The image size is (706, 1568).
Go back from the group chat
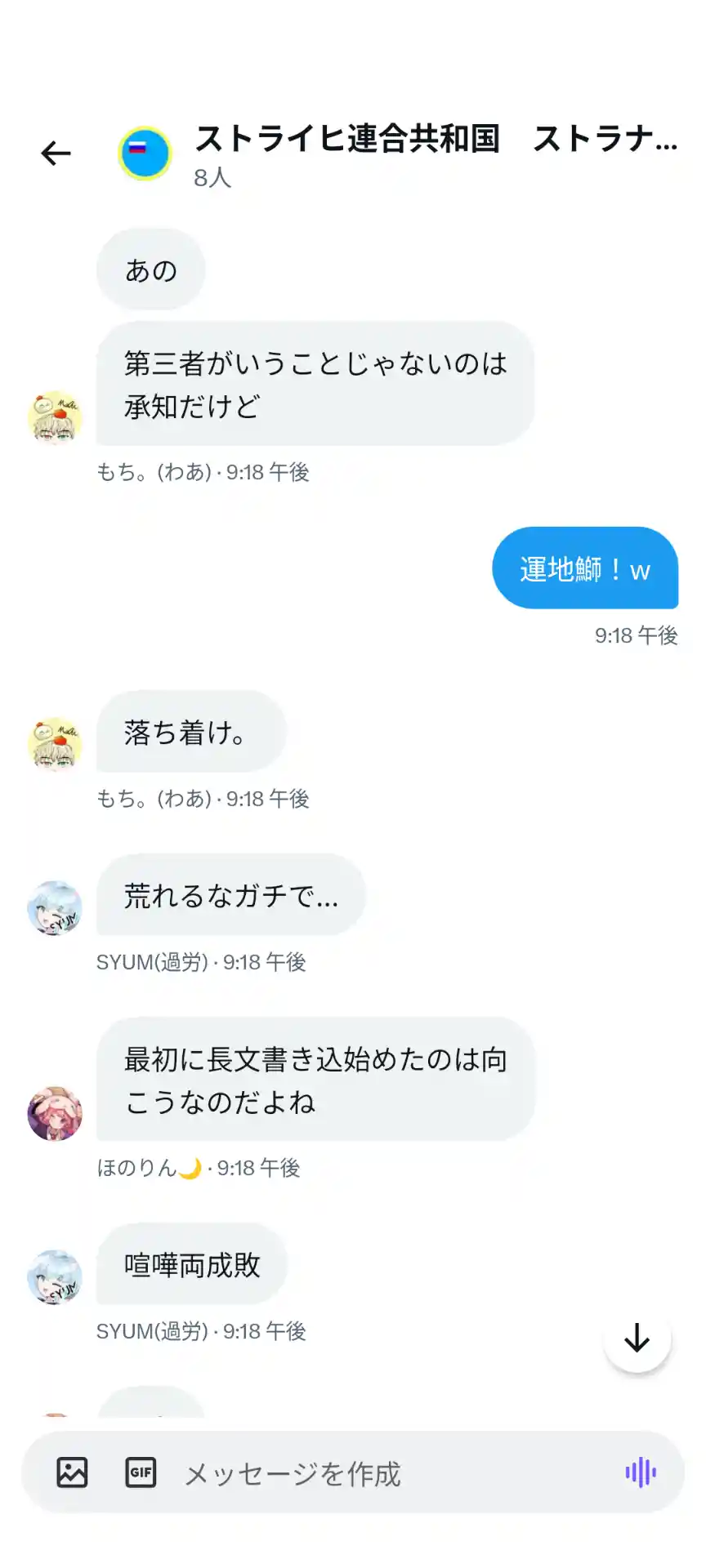(56, 153)
